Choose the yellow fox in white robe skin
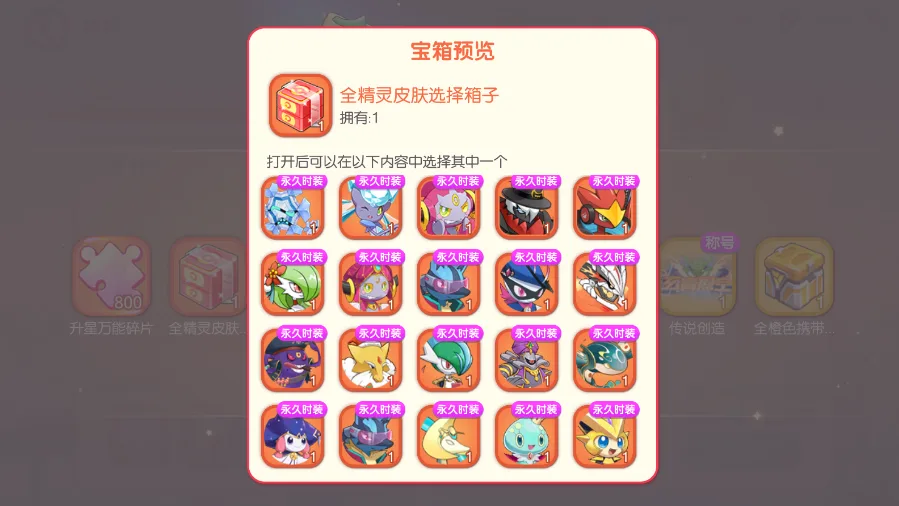Viewport: 899px width, 506px height. pos(371,360)
